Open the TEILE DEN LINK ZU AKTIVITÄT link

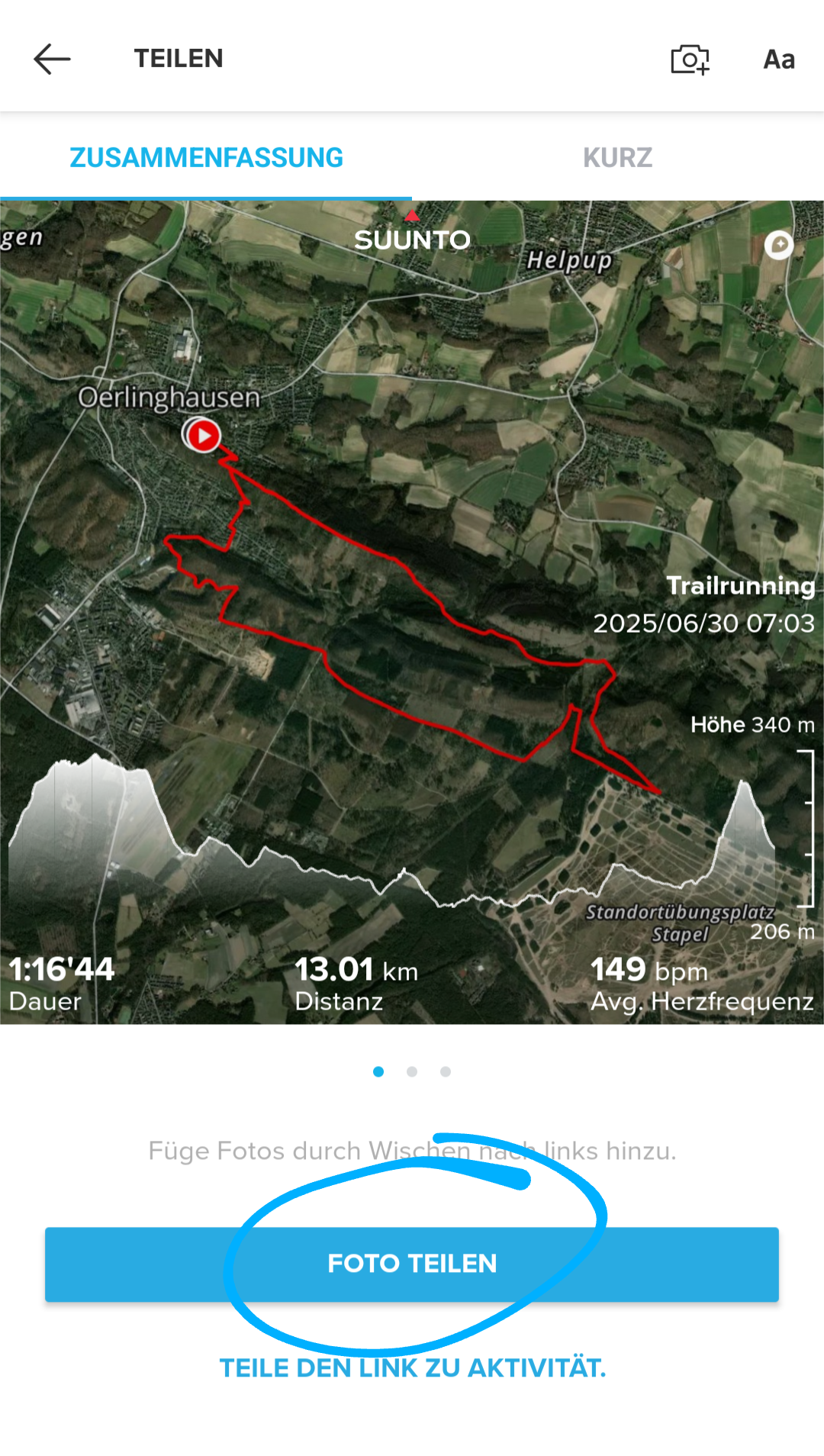click(x=413, y=1367)
